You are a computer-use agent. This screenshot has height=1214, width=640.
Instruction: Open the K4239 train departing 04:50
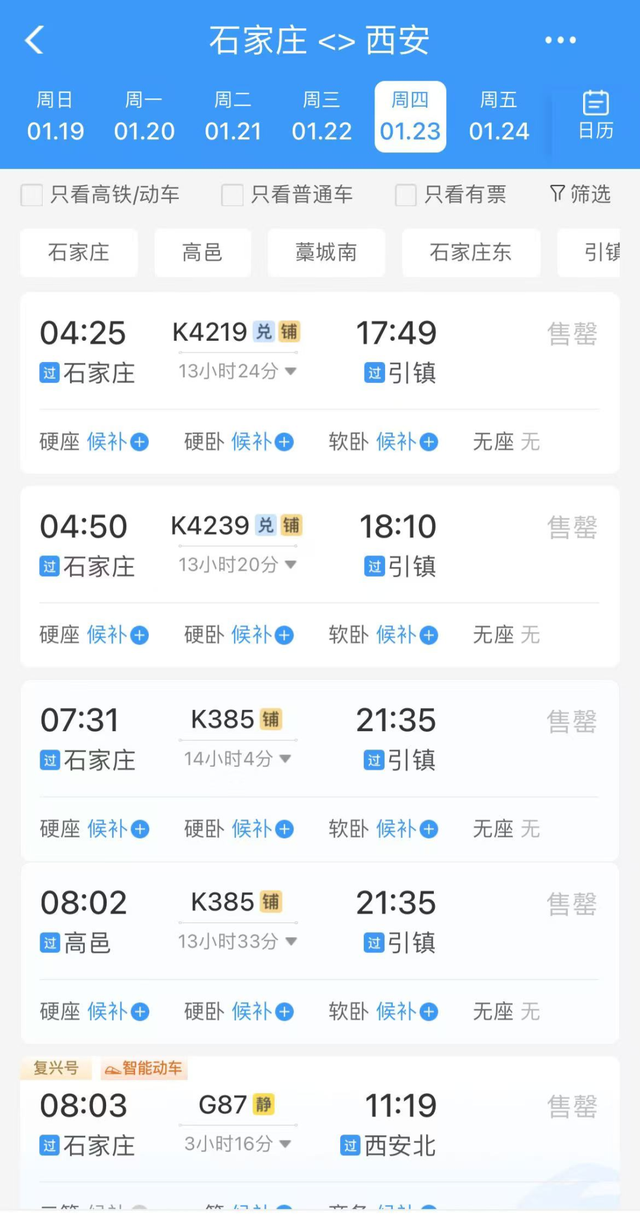[x=320, y=545]
